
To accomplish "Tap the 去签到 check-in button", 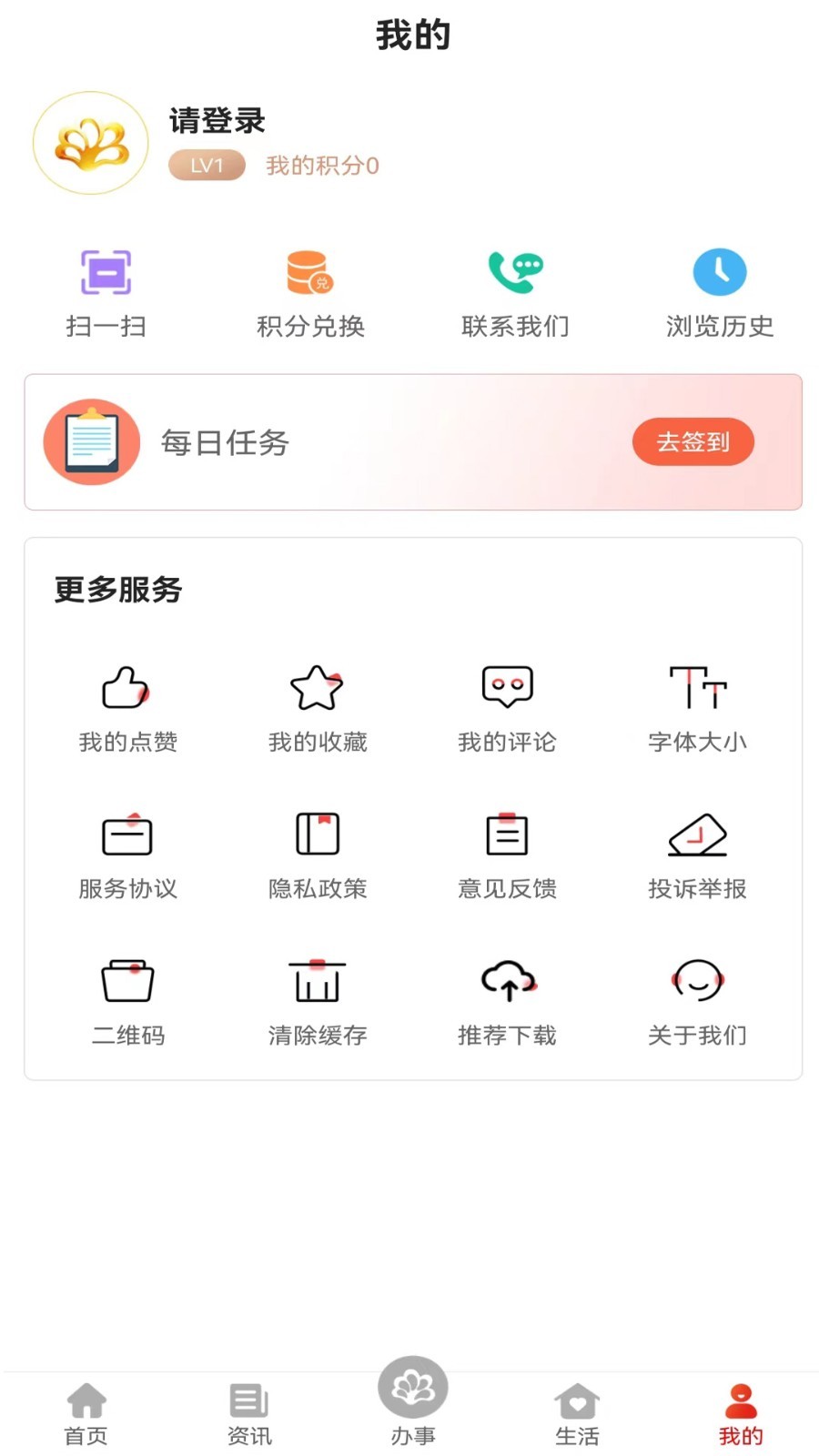I will click(693, 442).
